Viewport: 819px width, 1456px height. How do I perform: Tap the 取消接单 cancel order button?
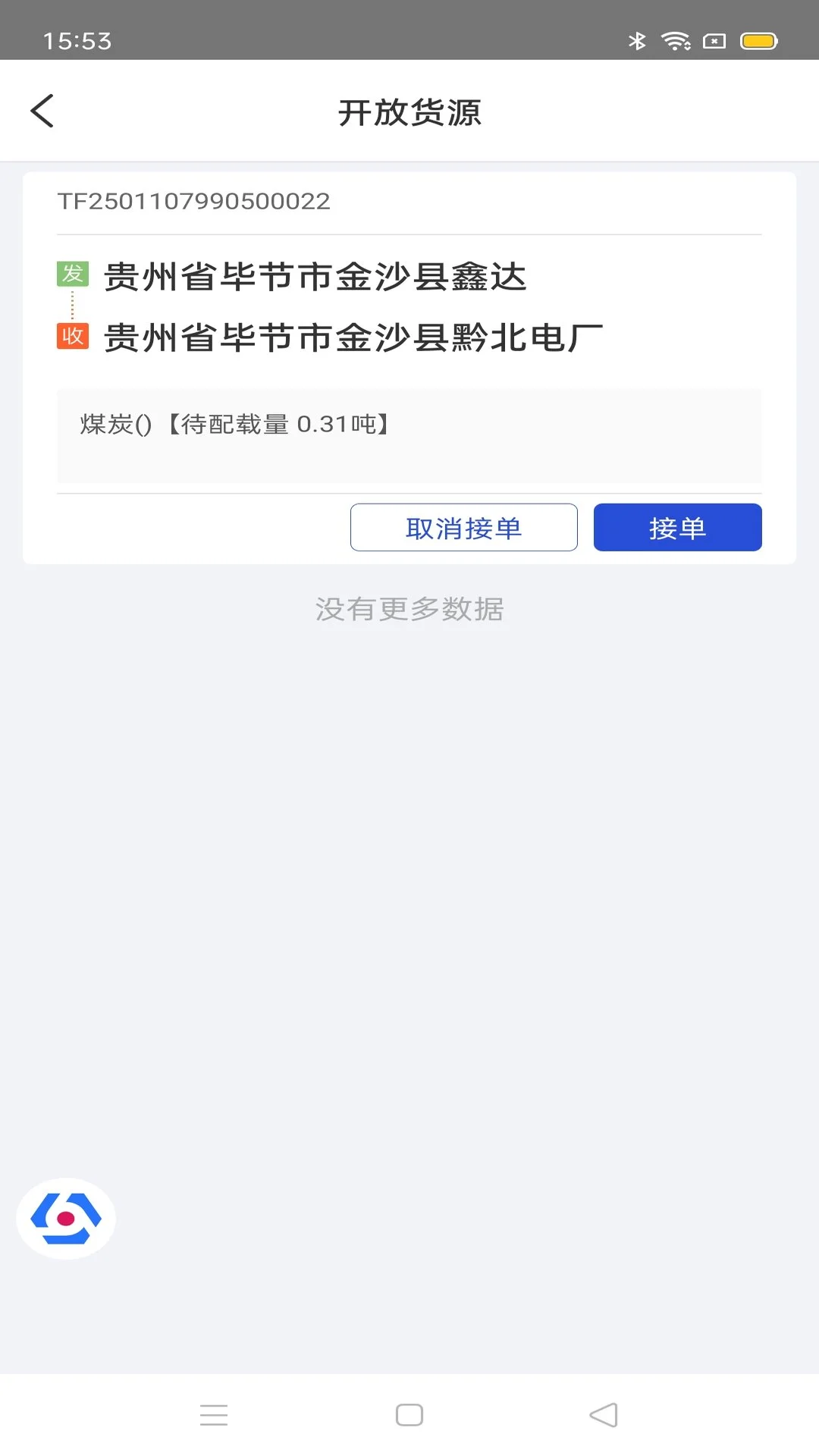[x=463, y=527]
